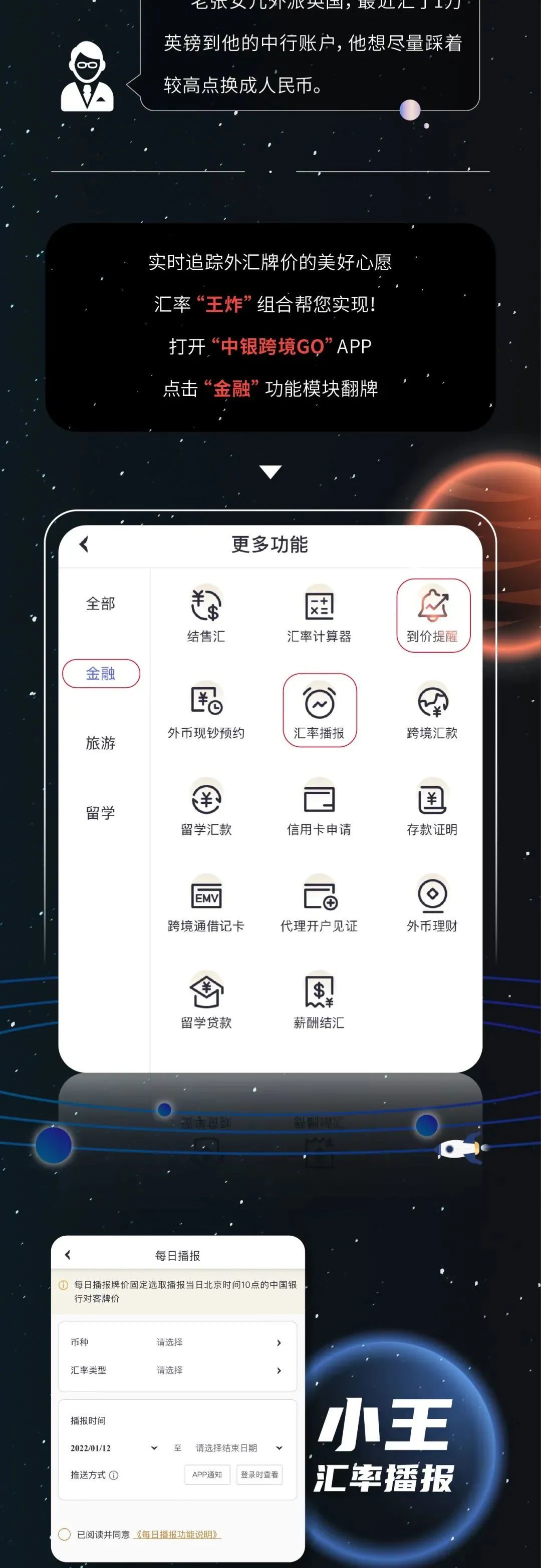Tap the 外币理财 coin icon
Screen dimensions: 541x1568
[433, 900]
